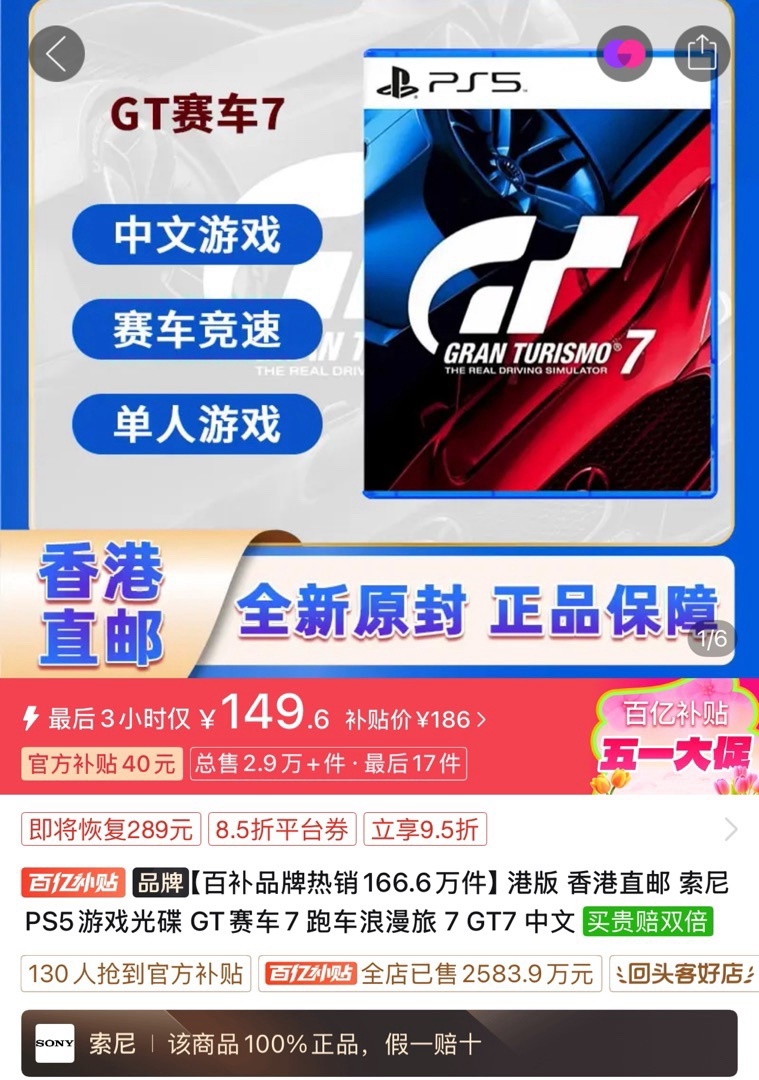Screen dimensions: 759x1080
Task: Tap the 即将恢复289元 chip
Action: 111,829
